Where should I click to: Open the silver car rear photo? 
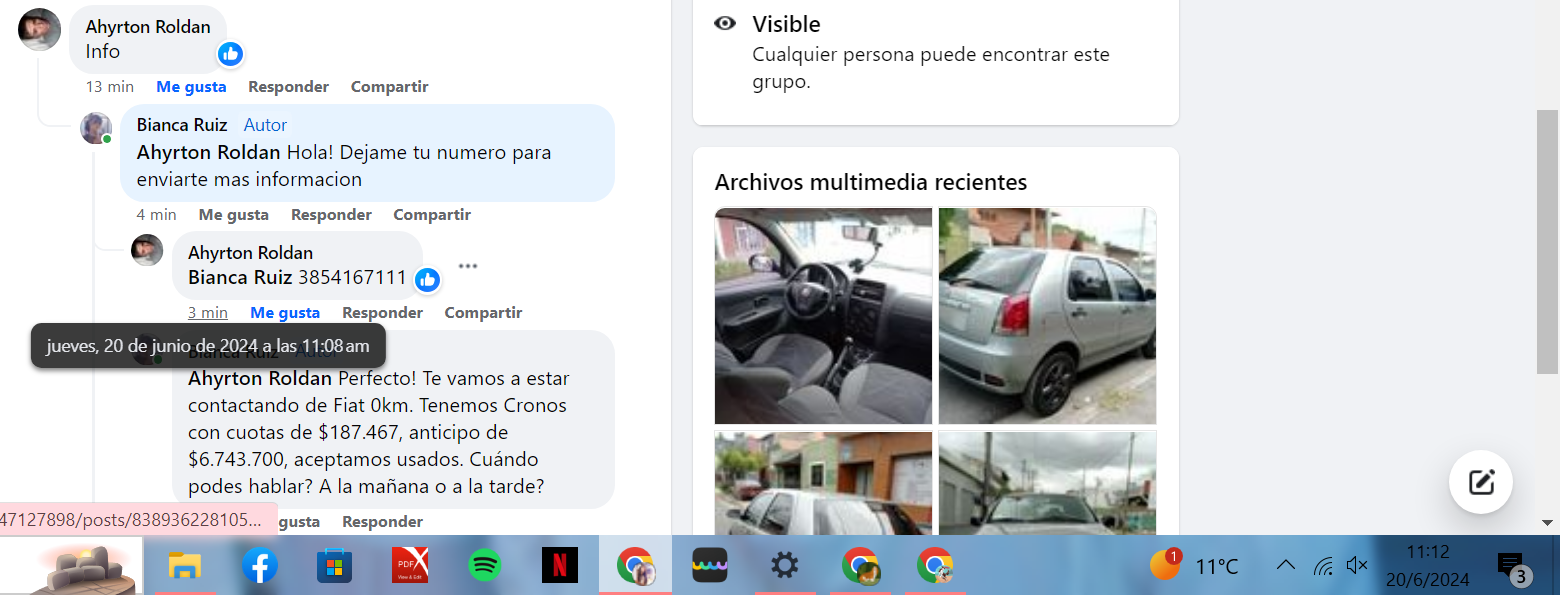coord(1047,316)
